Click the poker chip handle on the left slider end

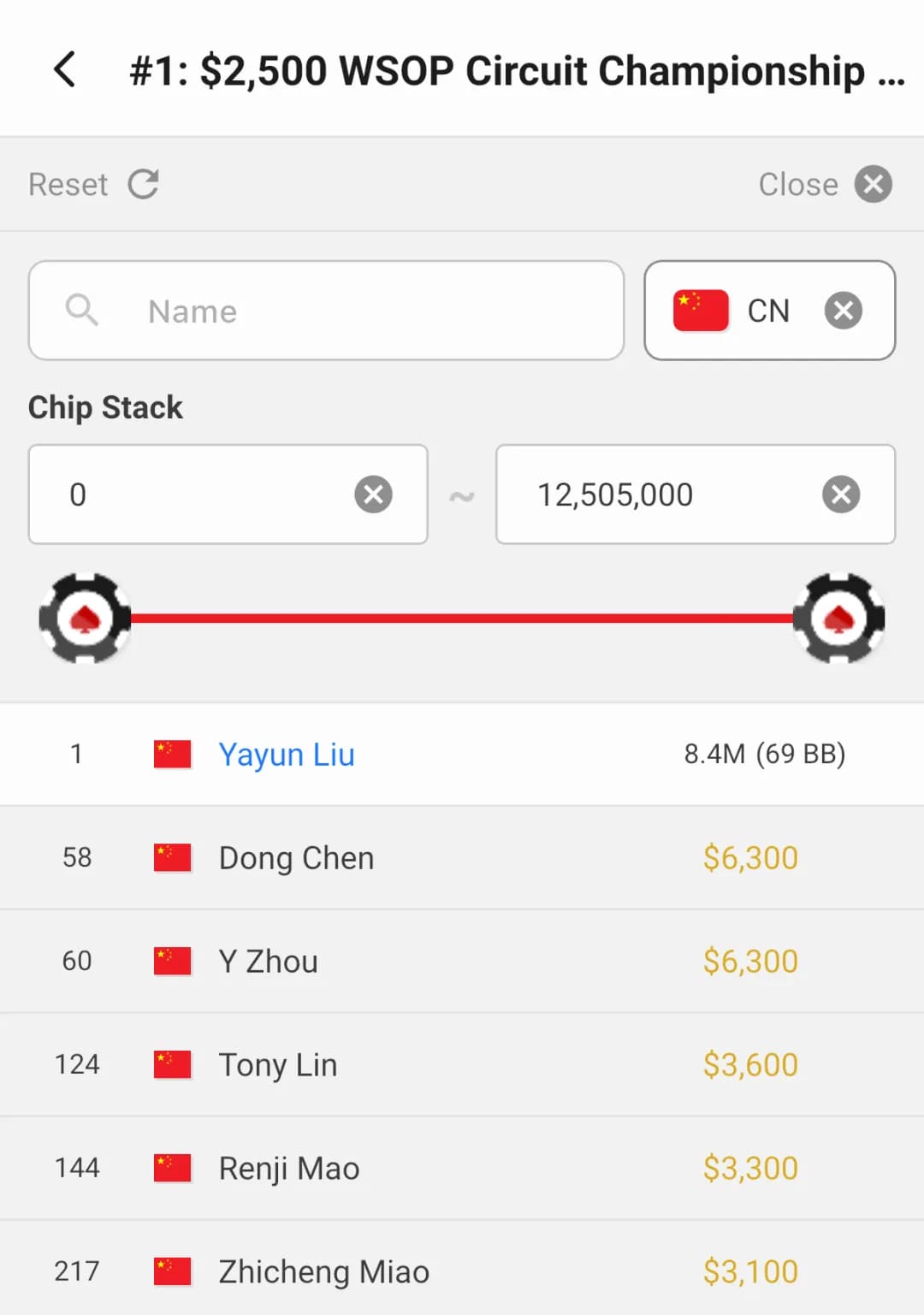point(85,618)
